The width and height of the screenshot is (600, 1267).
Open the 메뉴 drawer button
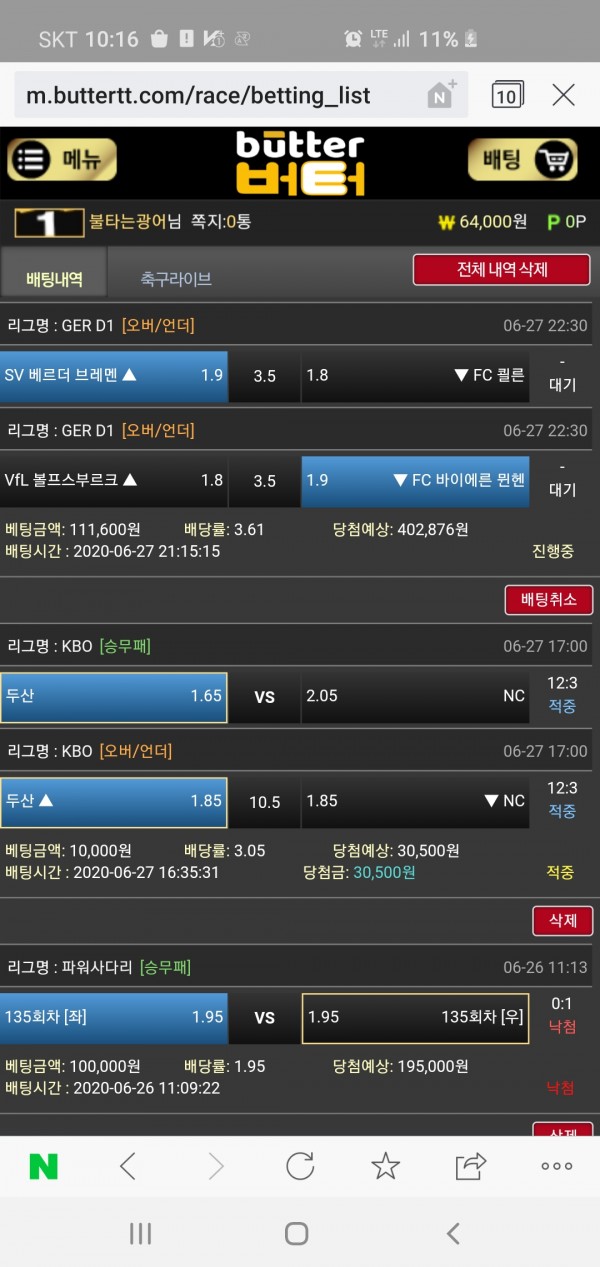coord(62,160)
